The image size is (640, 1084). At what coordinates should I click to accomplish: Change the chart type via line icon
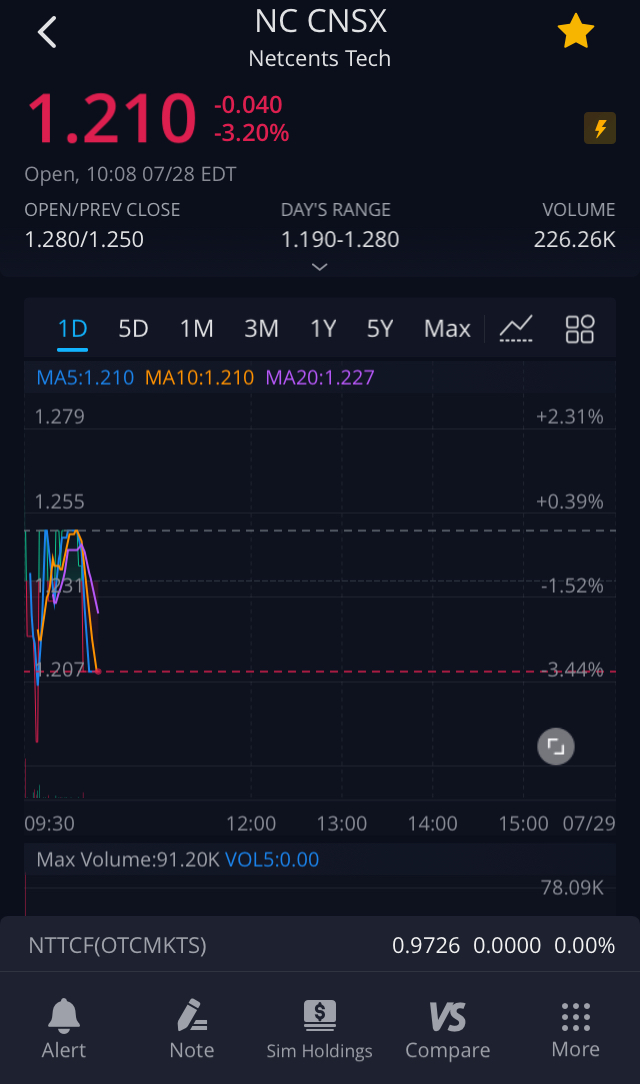(516, 328)
